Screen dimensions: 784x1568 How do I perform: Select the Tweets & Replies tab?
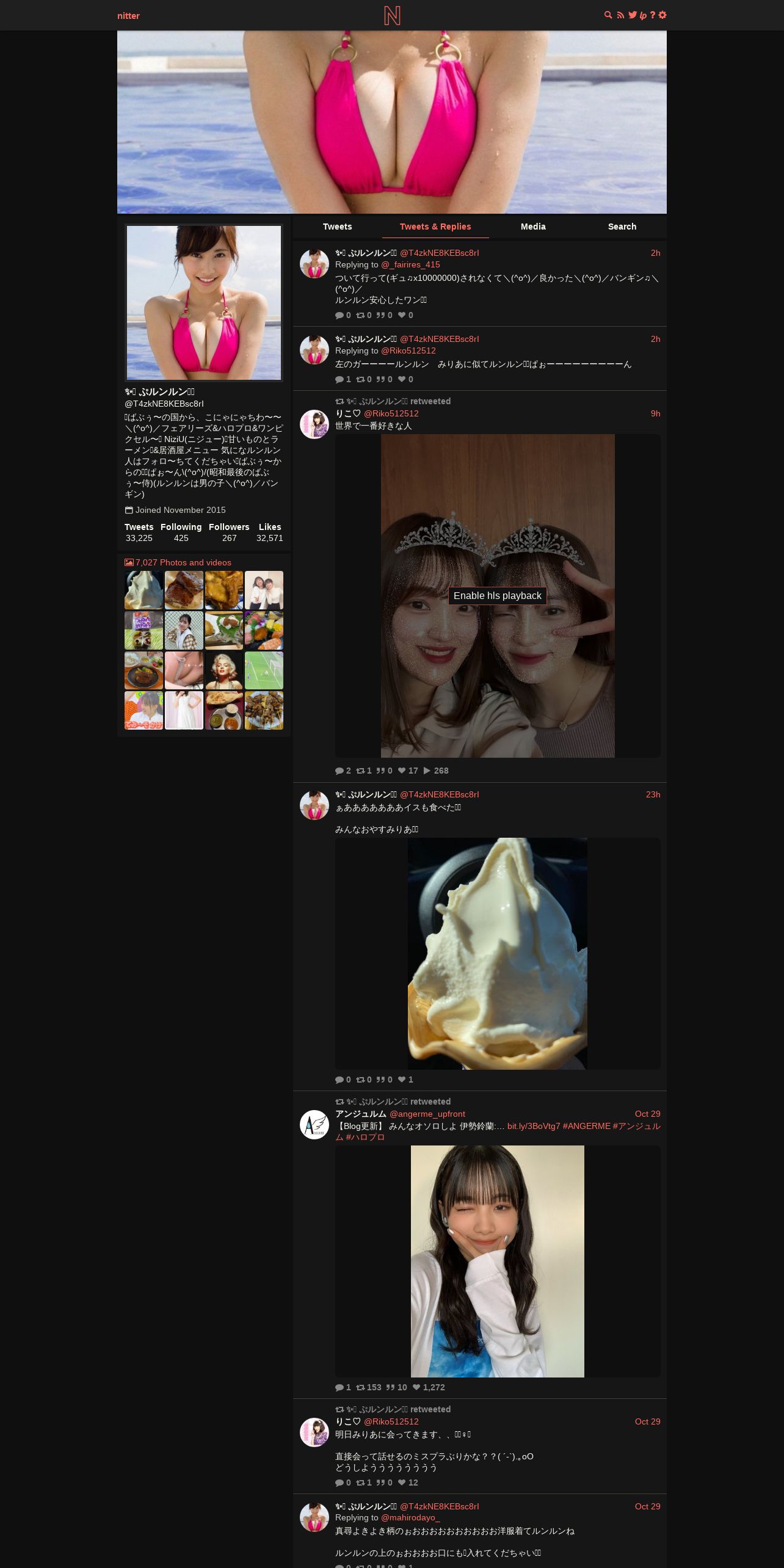(435, 227)
